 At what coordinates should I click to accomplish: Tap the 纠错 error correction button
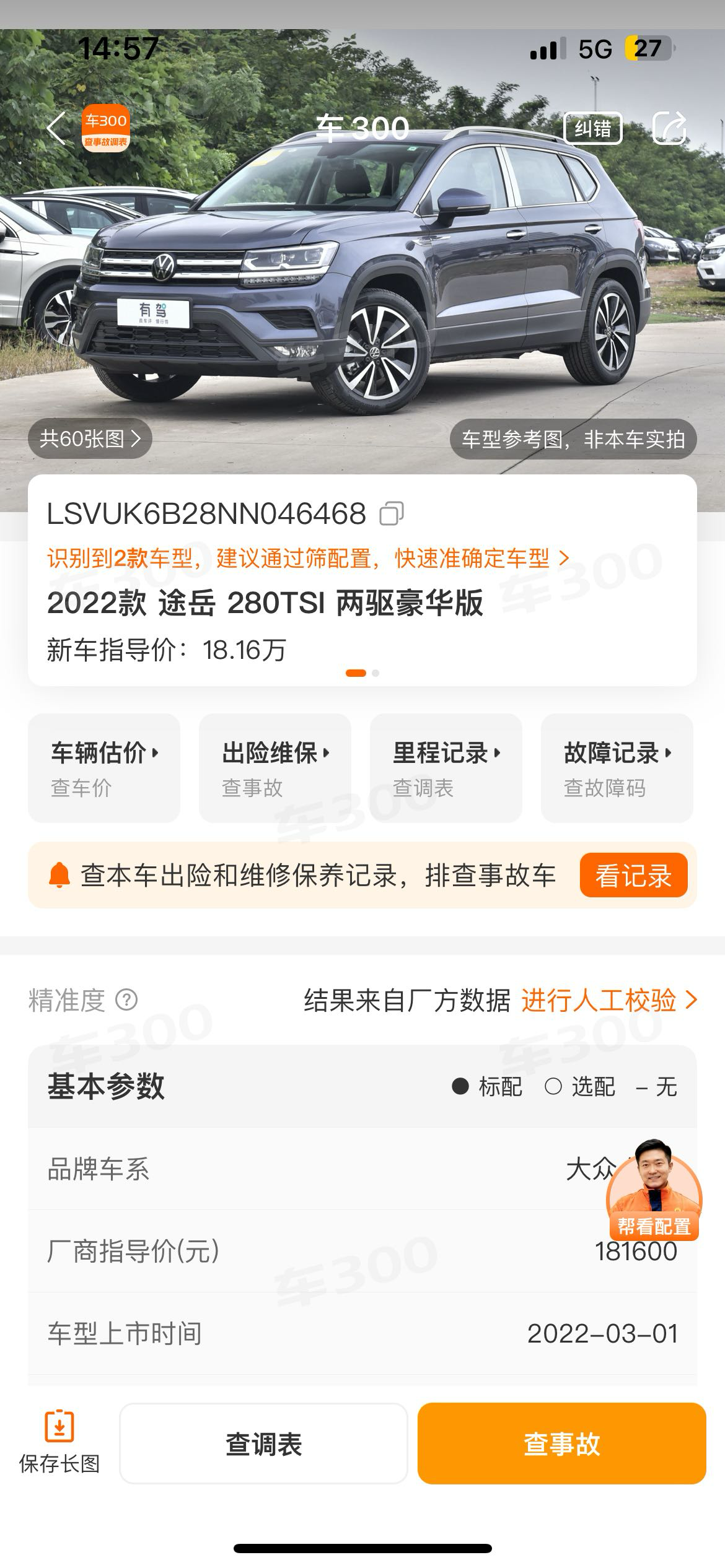[593, 128]
